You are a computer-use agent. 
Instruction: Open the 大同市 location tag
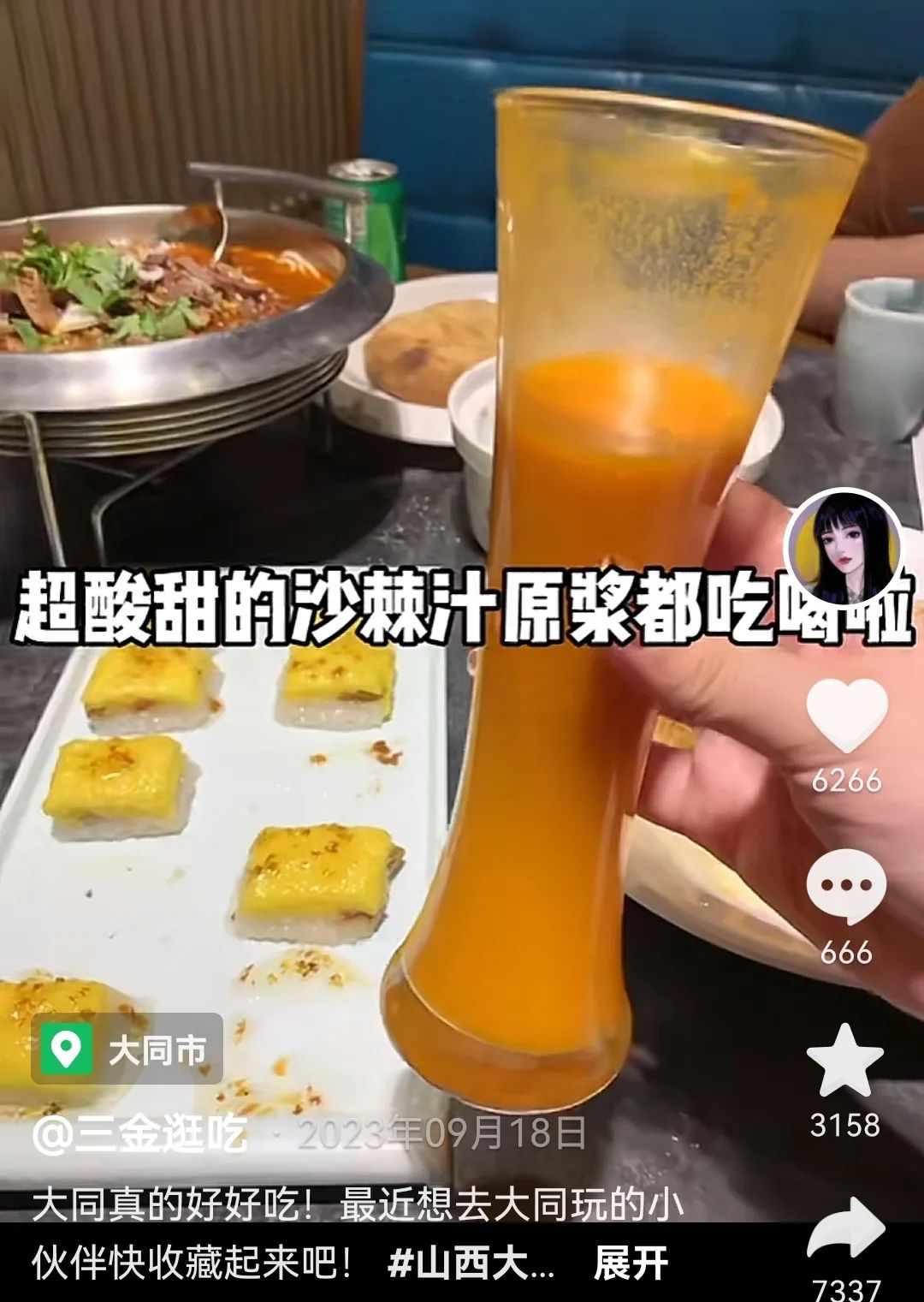pos(127,1049)
